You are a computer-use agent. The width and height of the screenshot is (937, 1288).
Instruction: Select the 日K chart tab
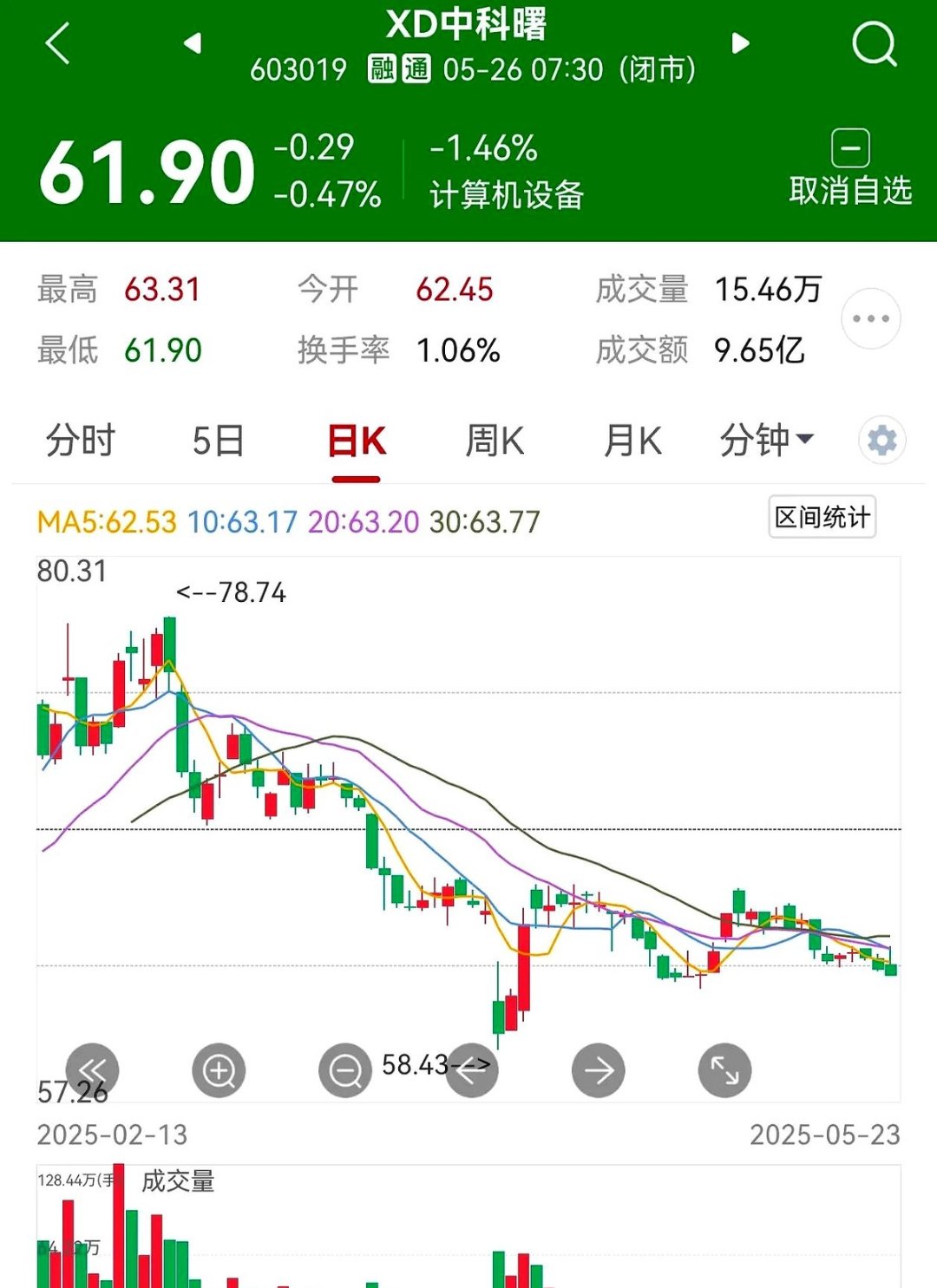357,441
